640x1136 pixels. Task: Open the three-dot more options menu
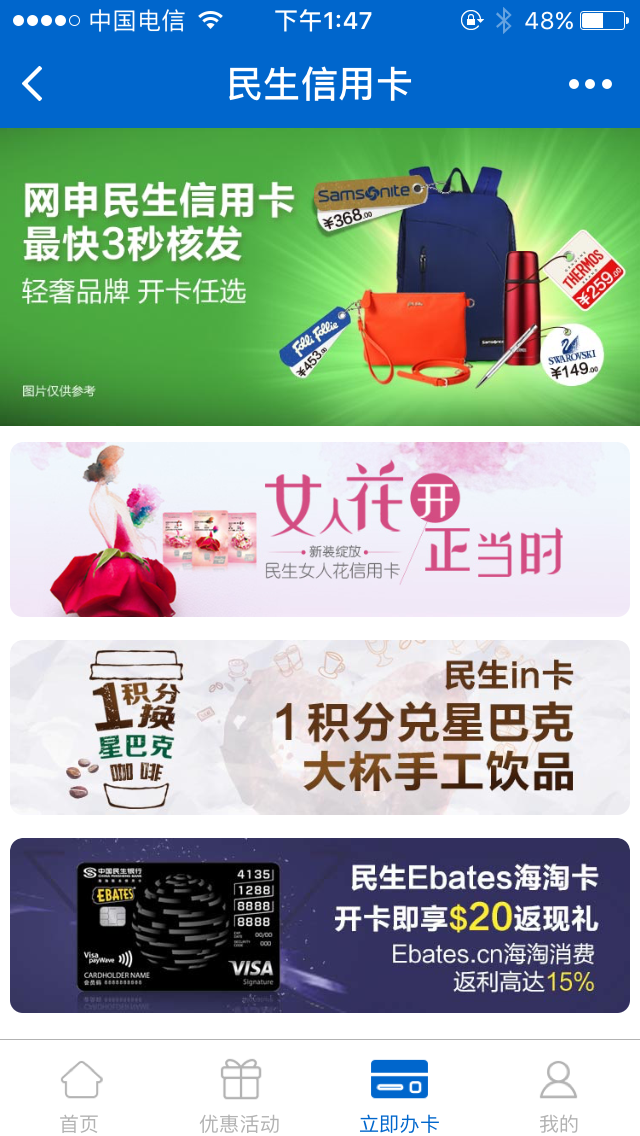click(590, 84)
